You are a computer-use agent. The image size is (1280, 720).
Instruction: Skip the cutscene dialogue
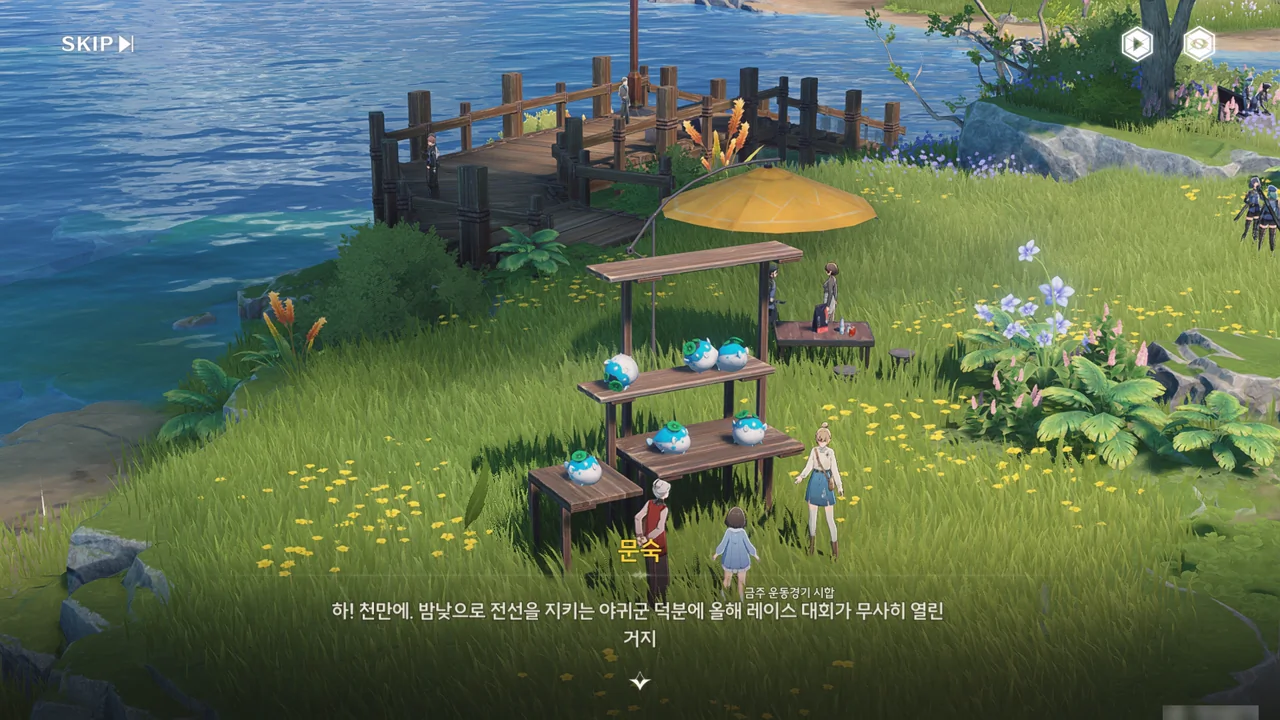97,44
